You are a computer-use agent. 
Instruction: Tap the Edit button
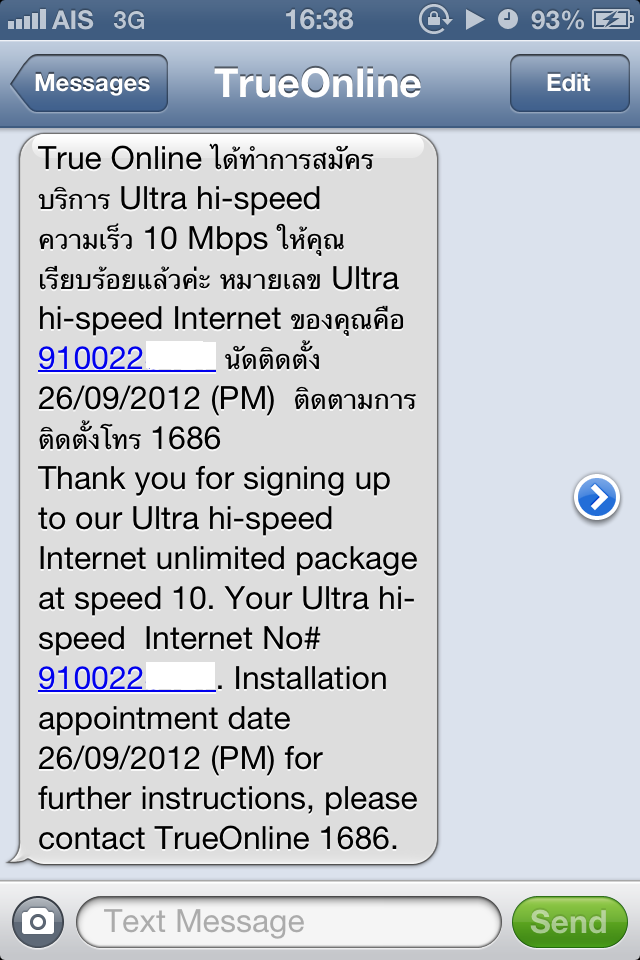568,84
